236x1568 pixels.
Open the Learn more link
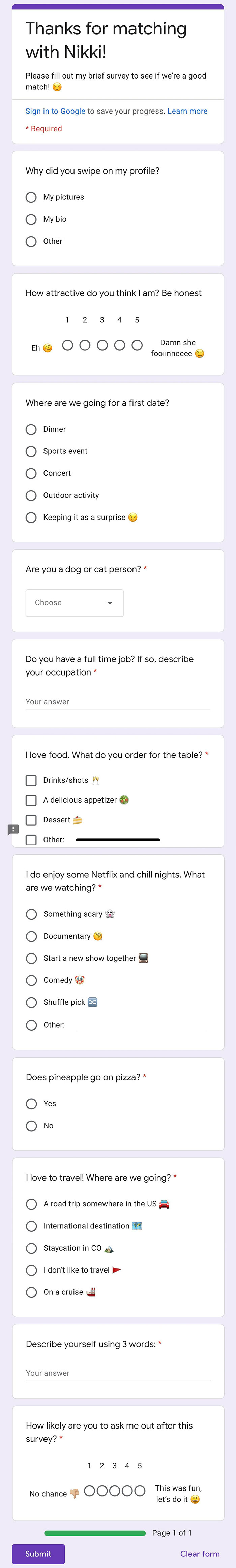point(187,112)
